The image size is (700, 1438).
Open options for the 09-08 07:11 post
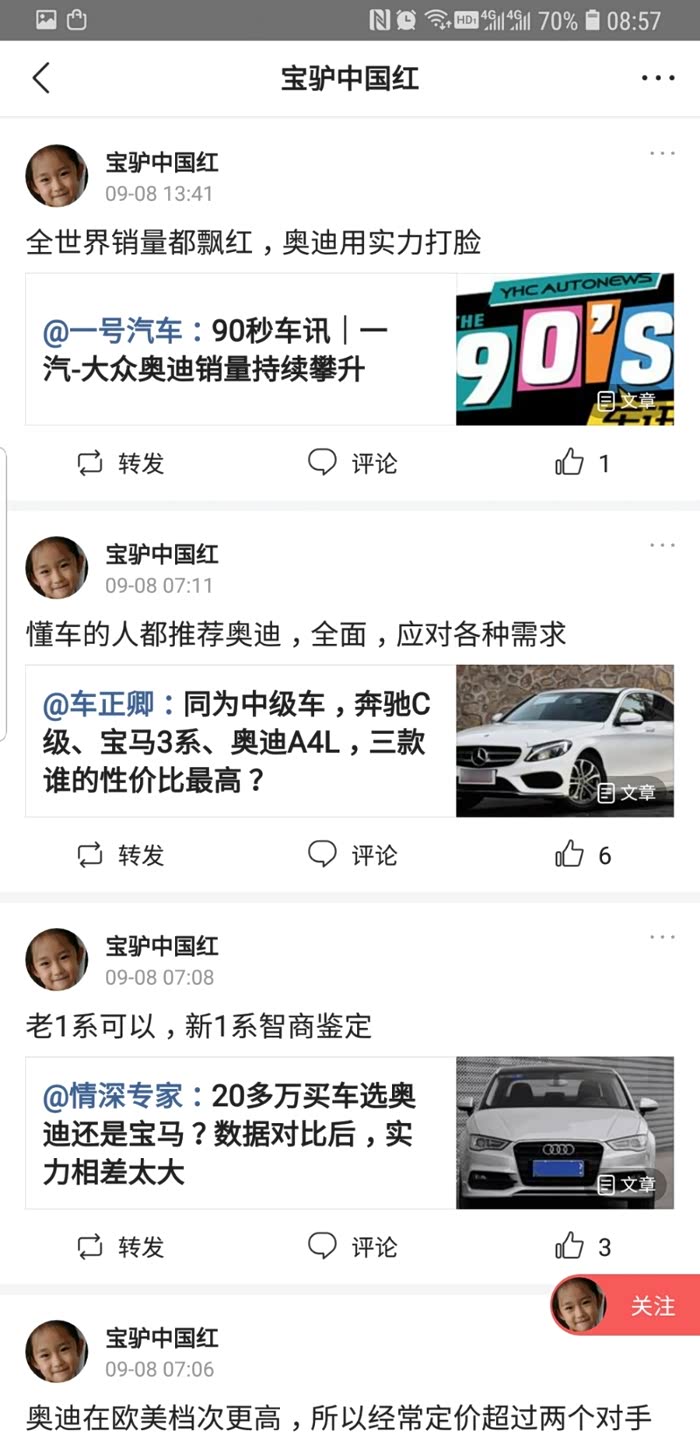point(662,545)
